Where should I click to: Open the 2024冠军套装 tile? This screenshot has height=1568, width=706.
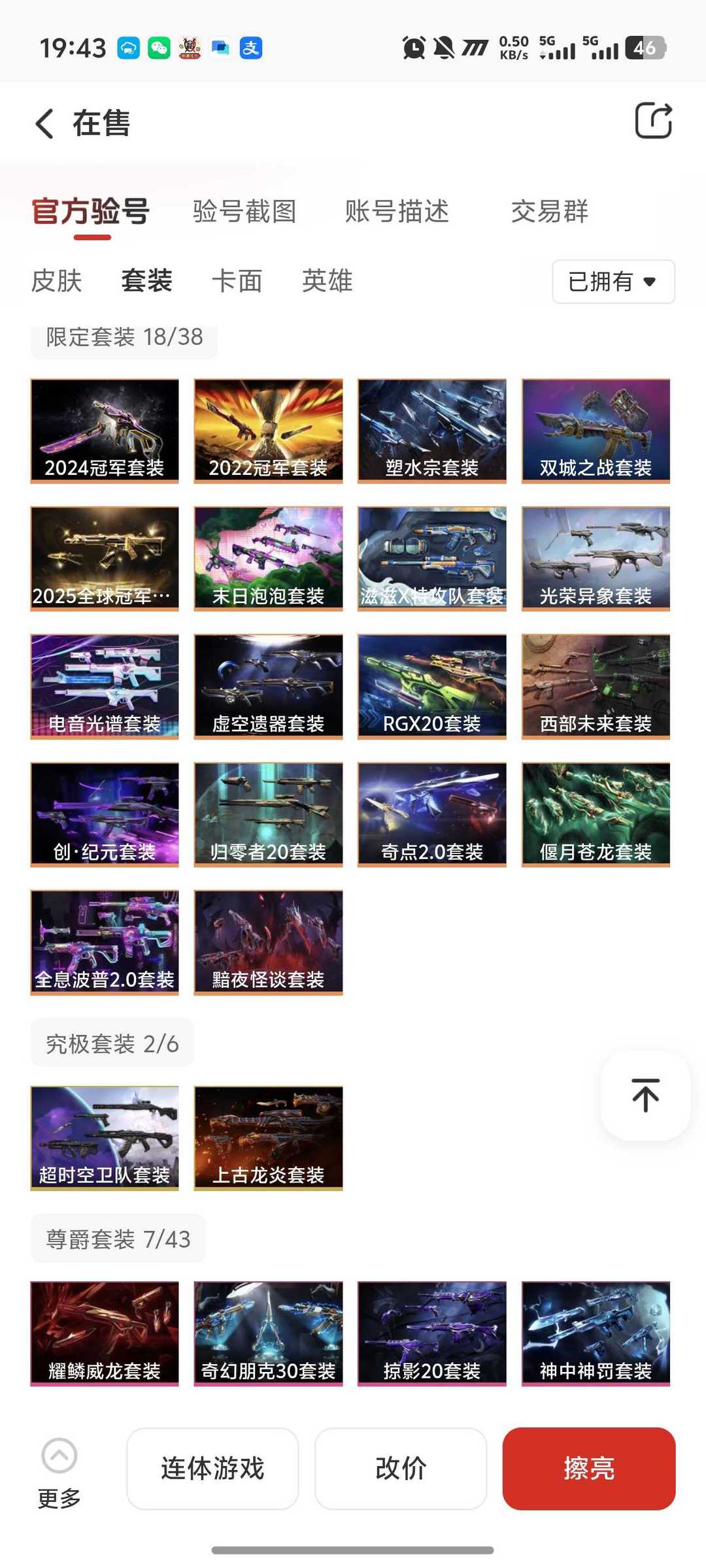coord(105,431)
